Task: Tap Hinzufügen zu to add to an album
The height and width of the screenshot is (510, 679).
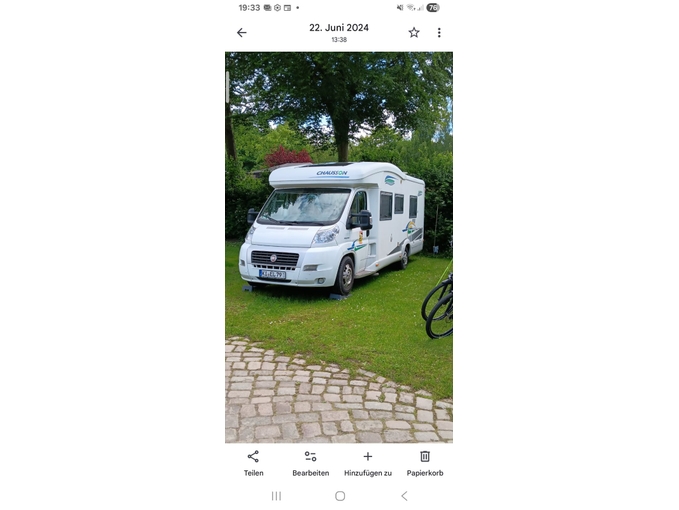Action: pos(367,462)
